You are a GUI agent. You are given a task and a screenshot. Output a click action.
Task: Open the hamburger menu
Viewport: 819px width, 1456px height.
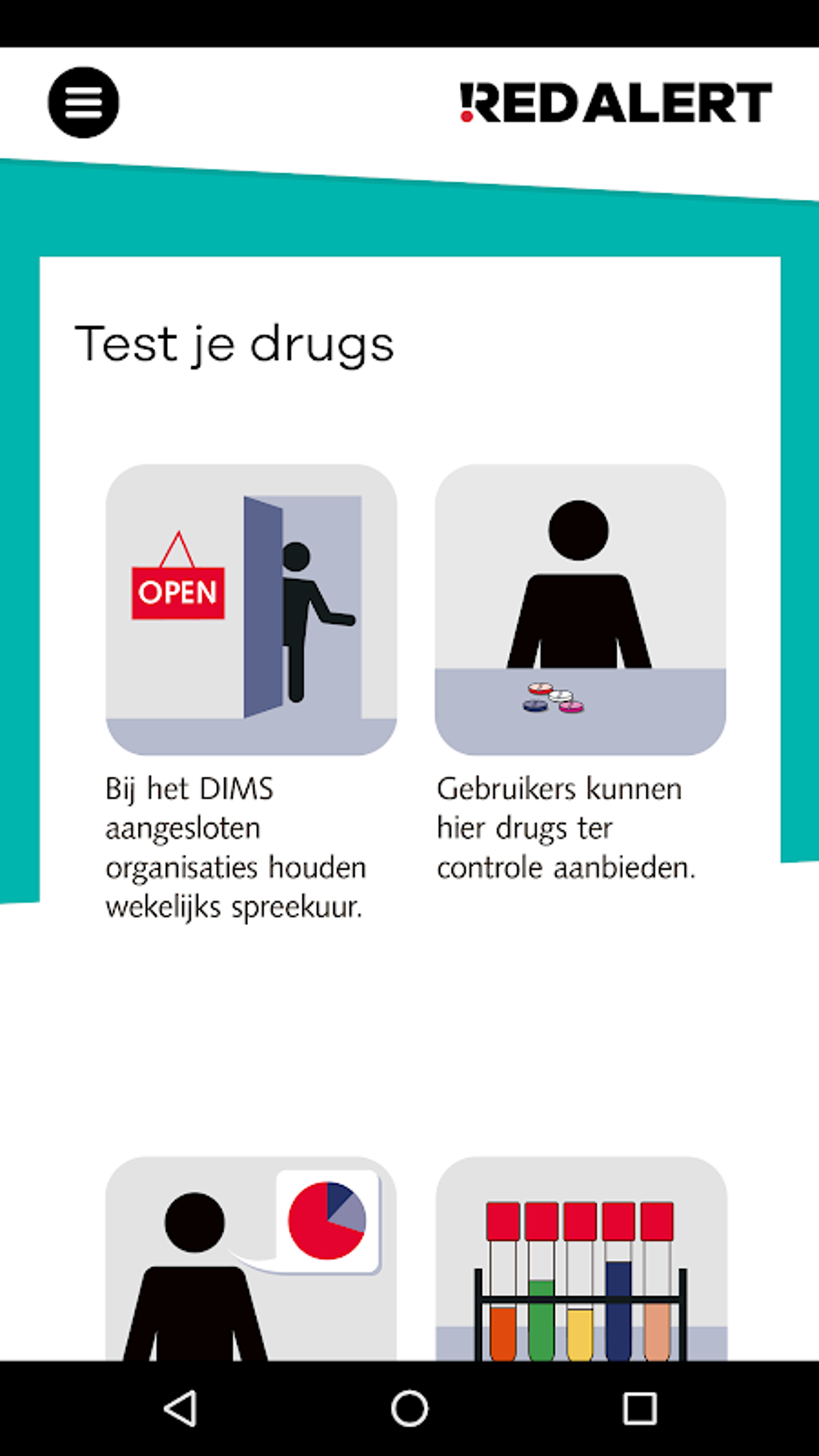pyautogui.click(x=84, y=103)
